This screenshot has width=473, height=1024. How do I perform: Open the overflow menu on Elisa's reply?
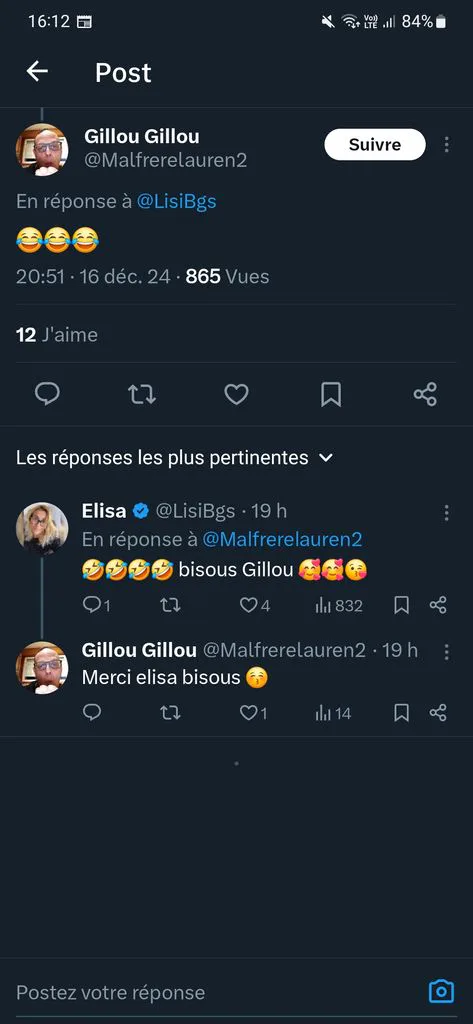click(x=446, y=513)
